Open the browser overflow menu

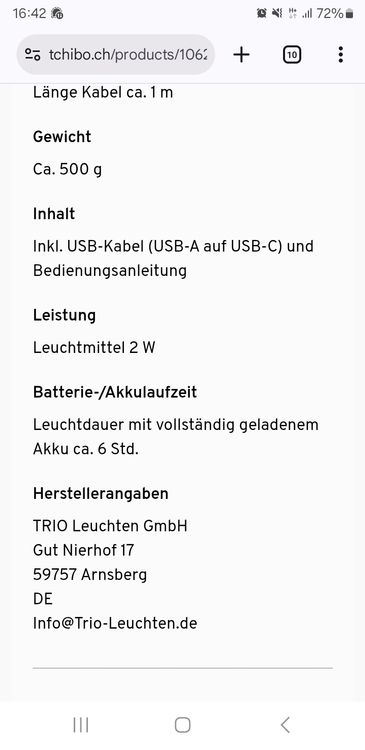(x=341, y=55)
